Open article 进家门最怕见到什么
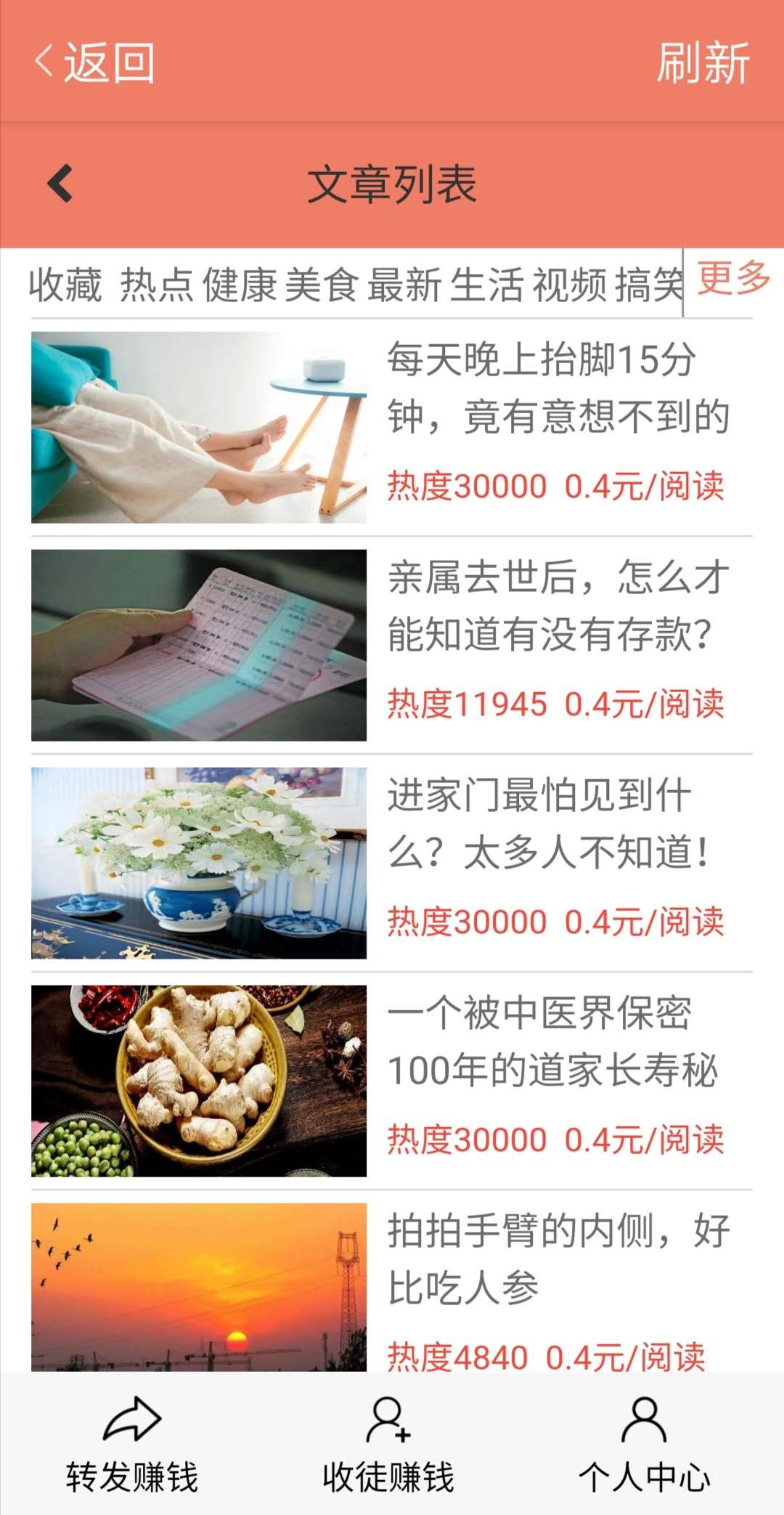 coord(392,863)
